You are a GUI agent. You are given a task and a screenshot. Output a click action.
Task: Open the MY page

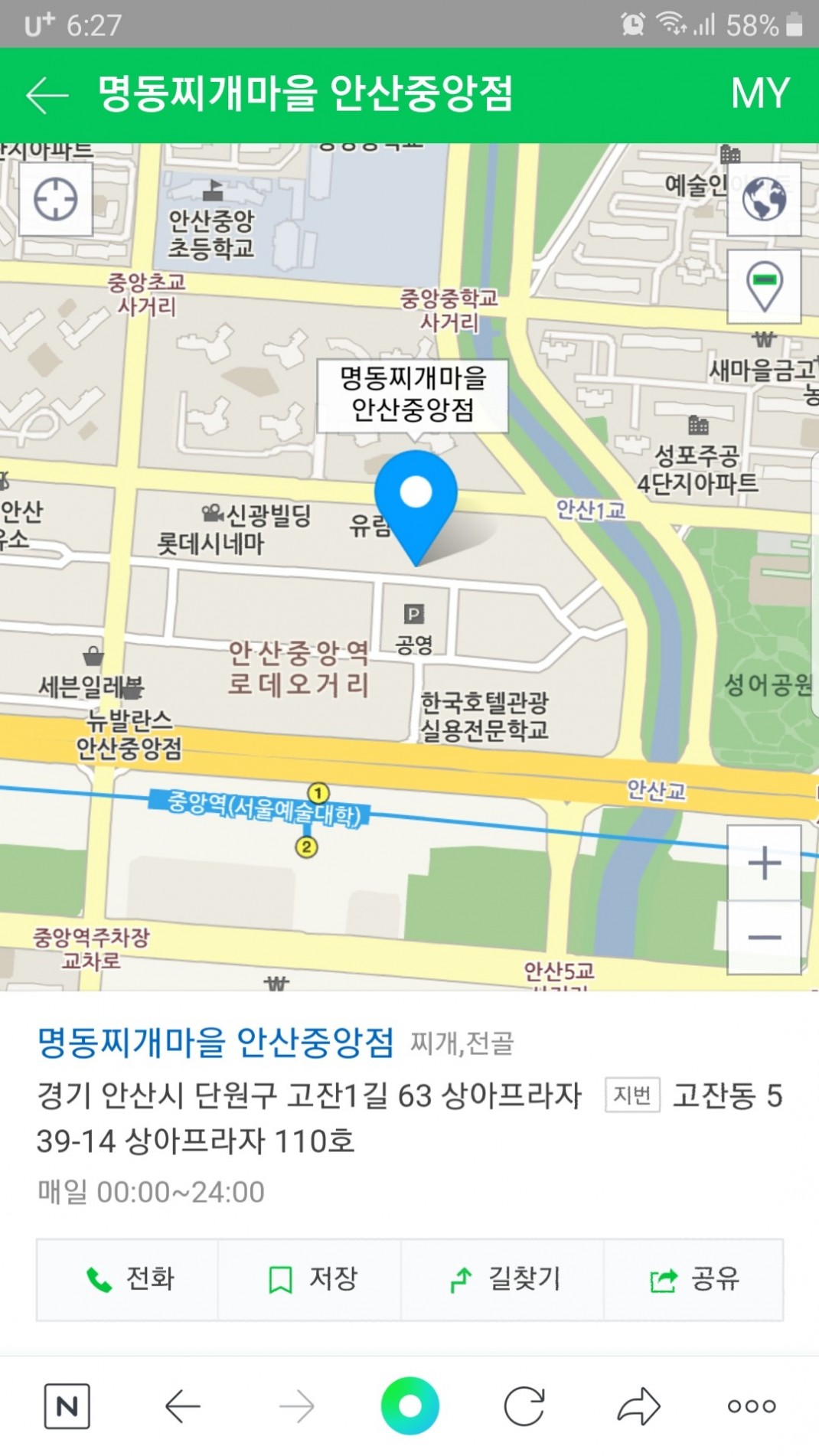759,94
